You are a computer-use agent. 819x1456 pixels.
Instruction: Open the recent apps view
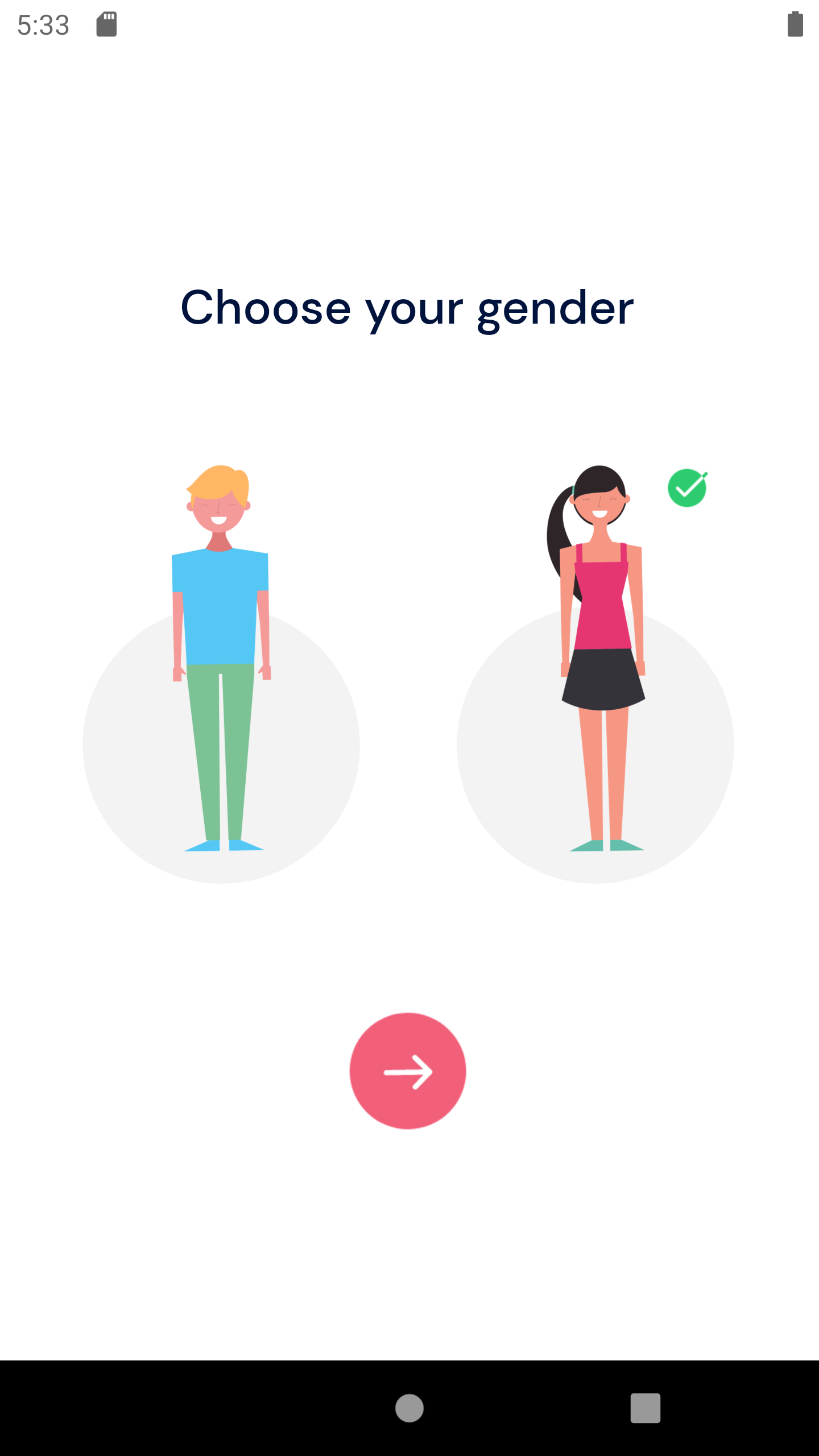click(x=645, y=1408)
